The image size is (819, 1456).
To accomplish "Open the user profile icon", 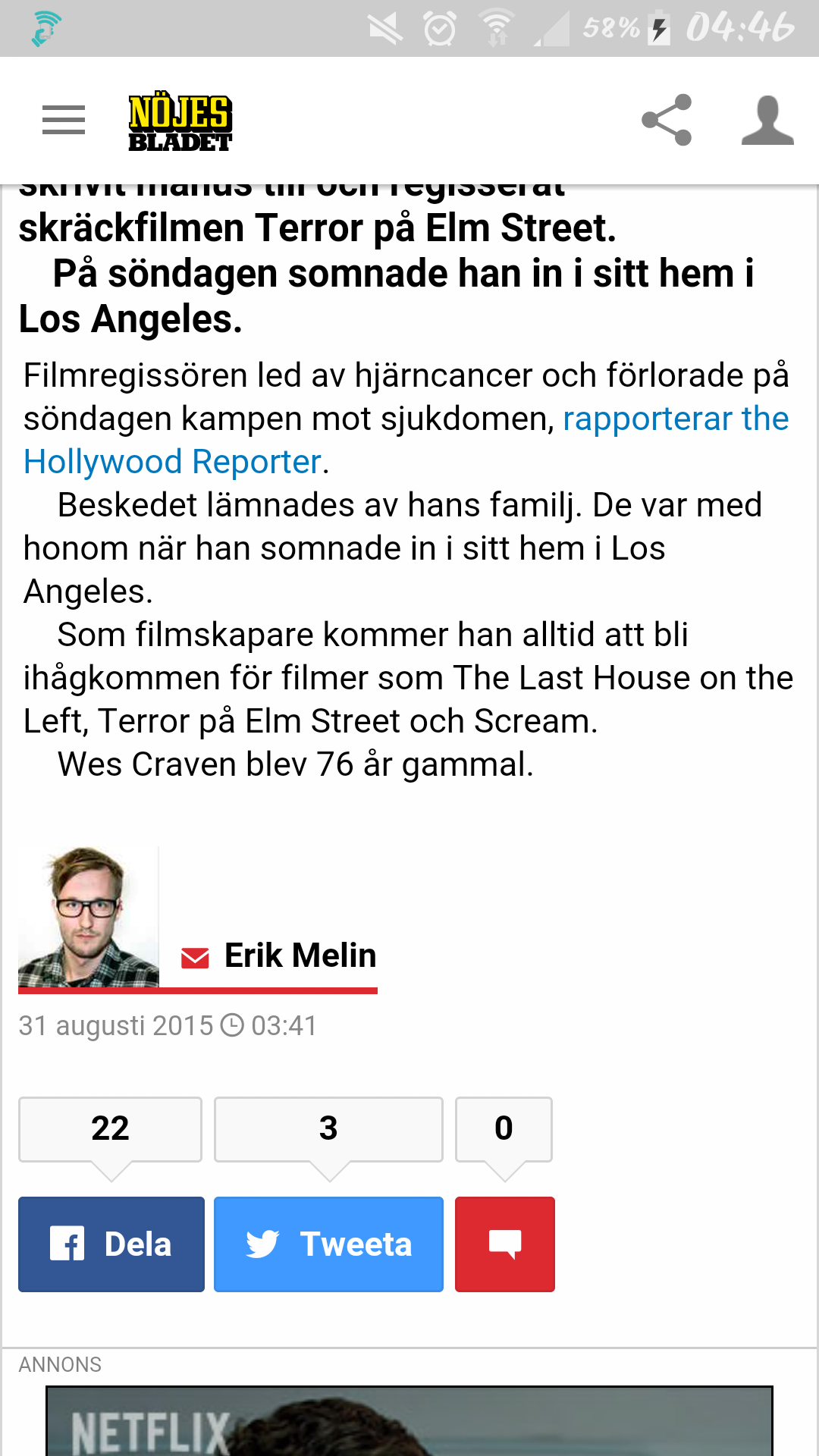I will pos(767,120).
